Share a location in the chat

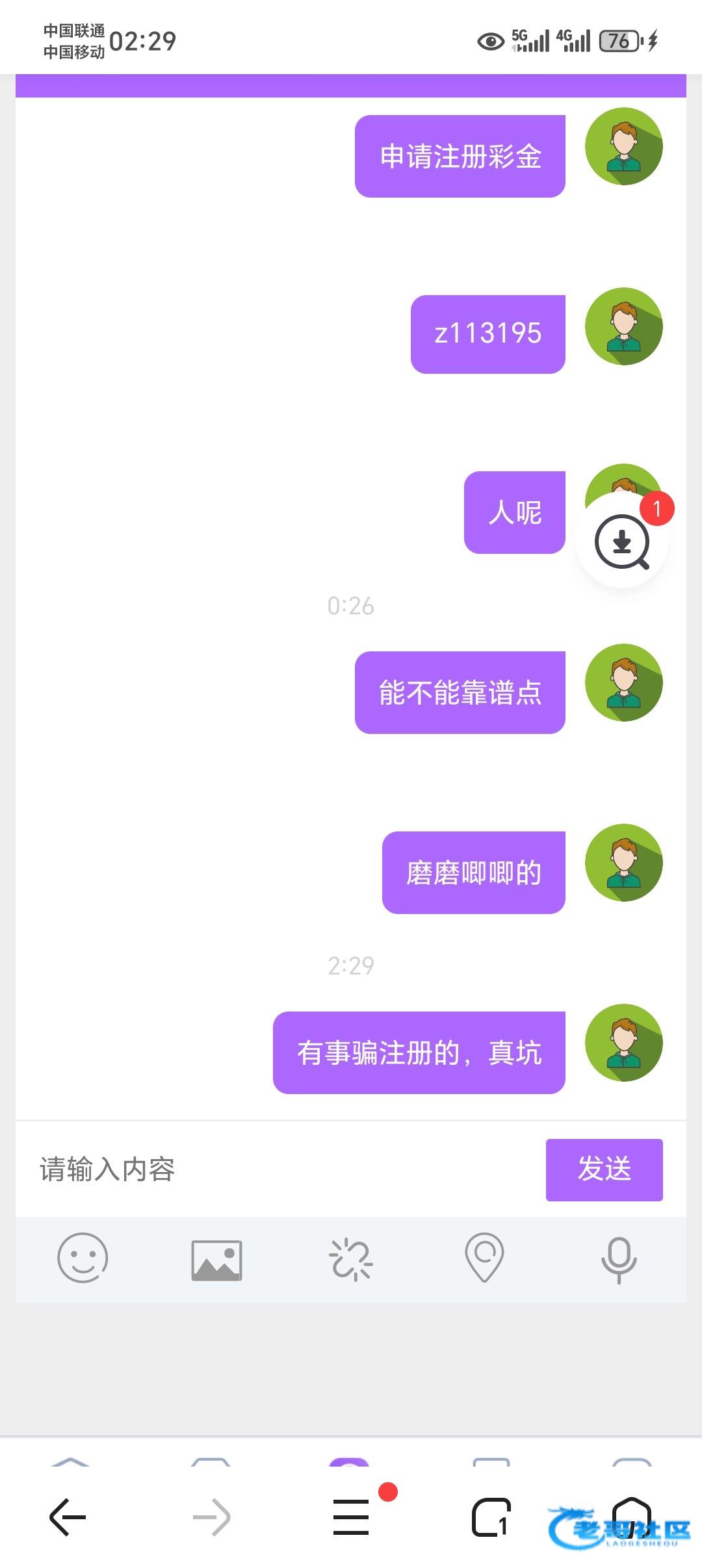(x=484, y=1257)
